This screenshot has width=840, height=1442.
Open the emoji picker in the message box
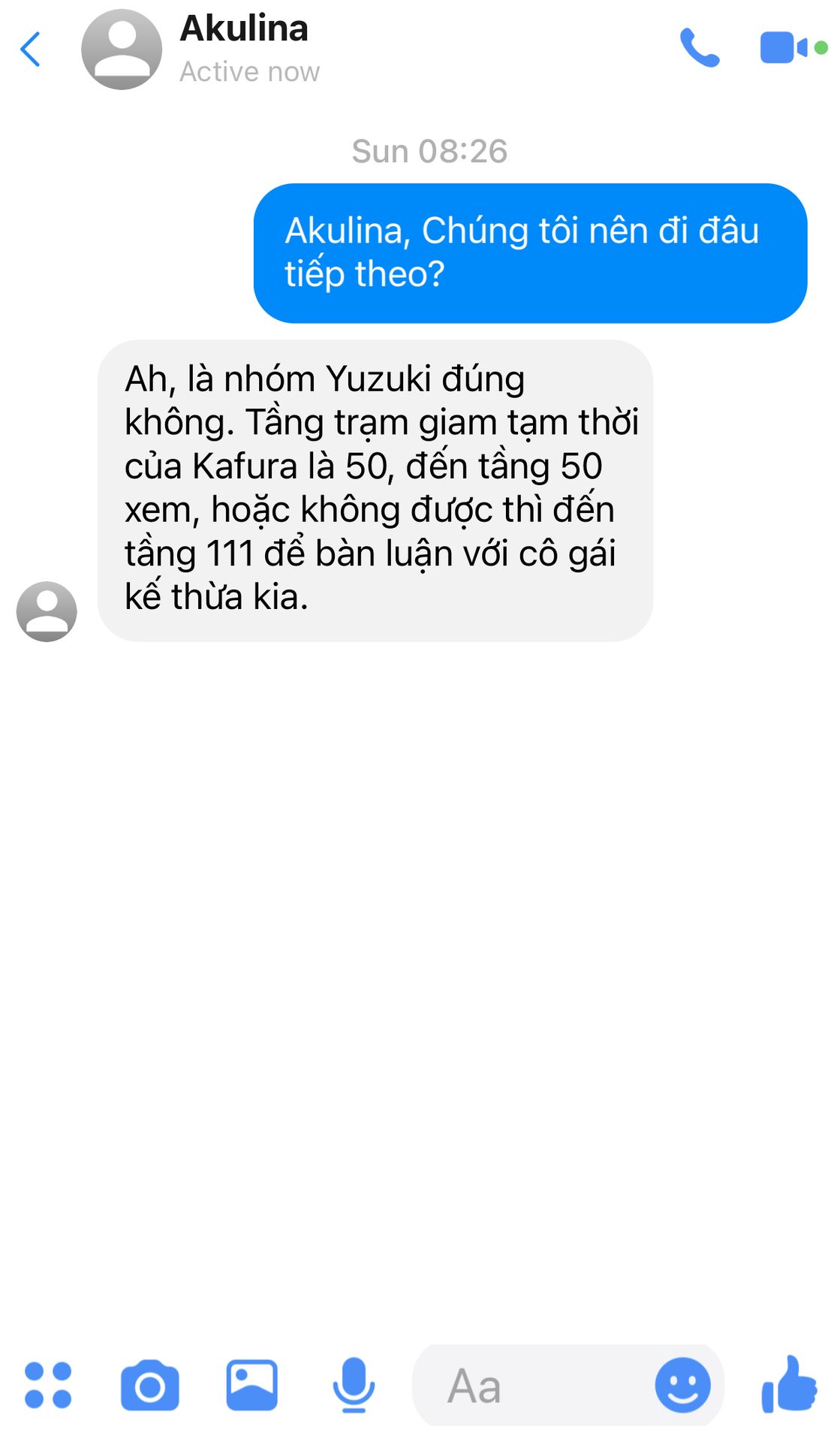tap(682, 1385)
